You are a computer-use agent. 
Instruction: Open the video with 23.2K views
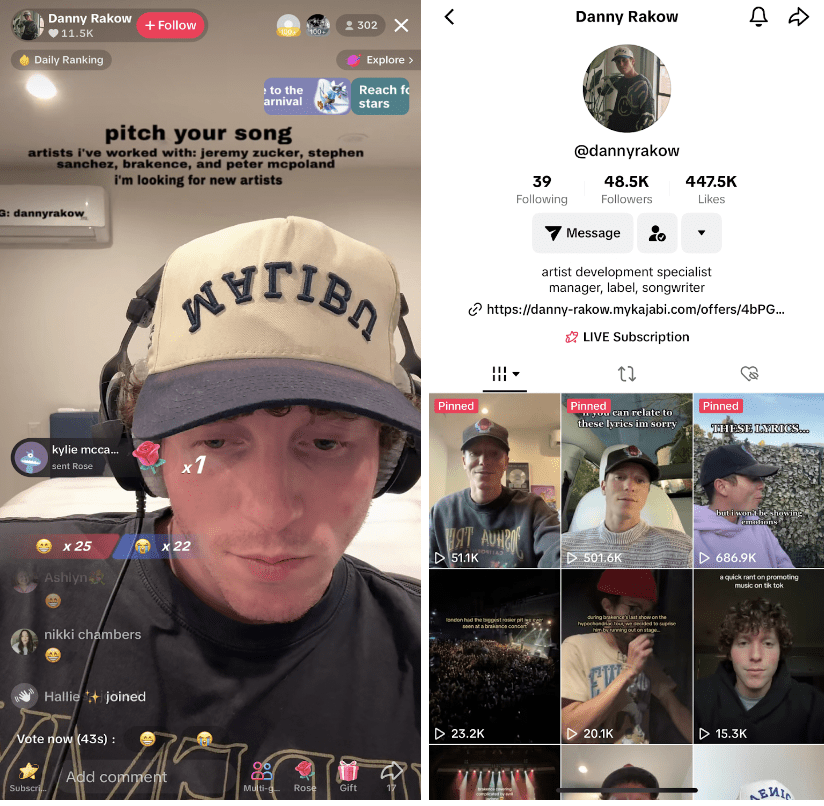(x=495, y=655)
